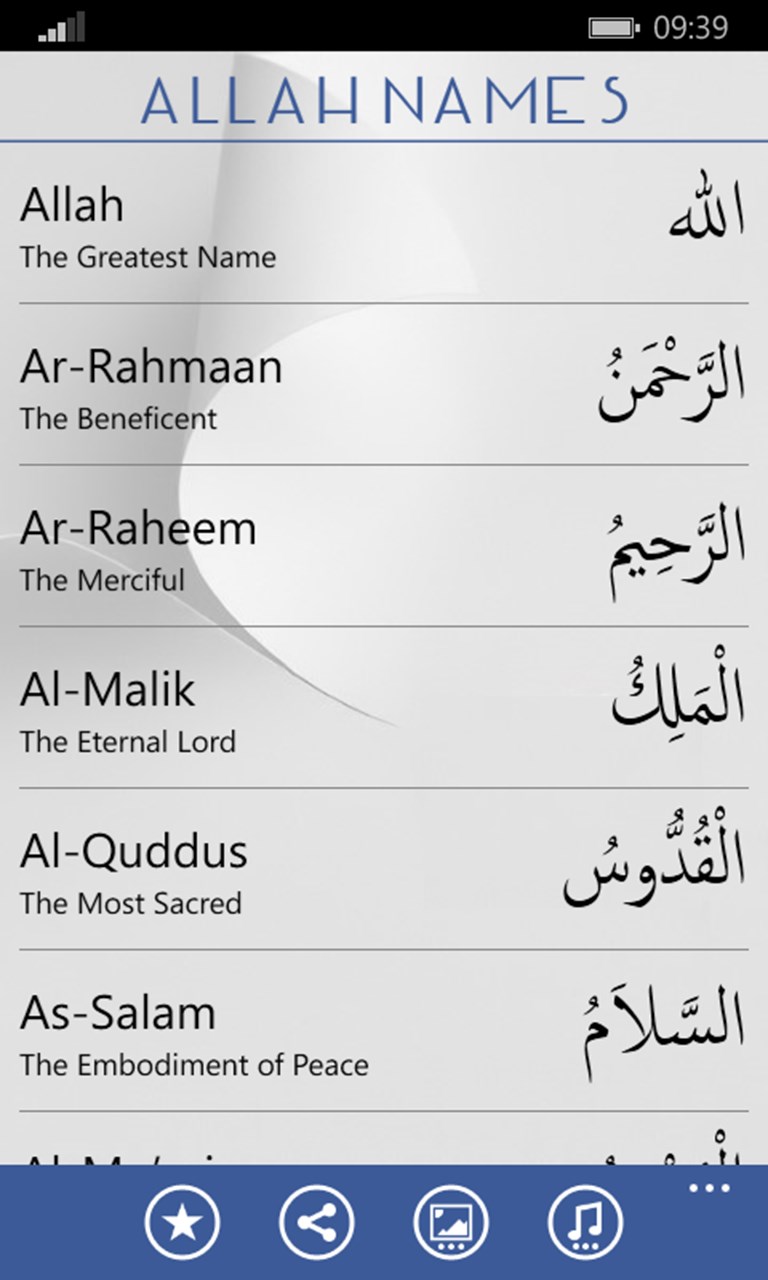The height and width of the screenshot is (1280, 768).
Task: Select the Ar-Raheem name row
Action: point(383,548)
